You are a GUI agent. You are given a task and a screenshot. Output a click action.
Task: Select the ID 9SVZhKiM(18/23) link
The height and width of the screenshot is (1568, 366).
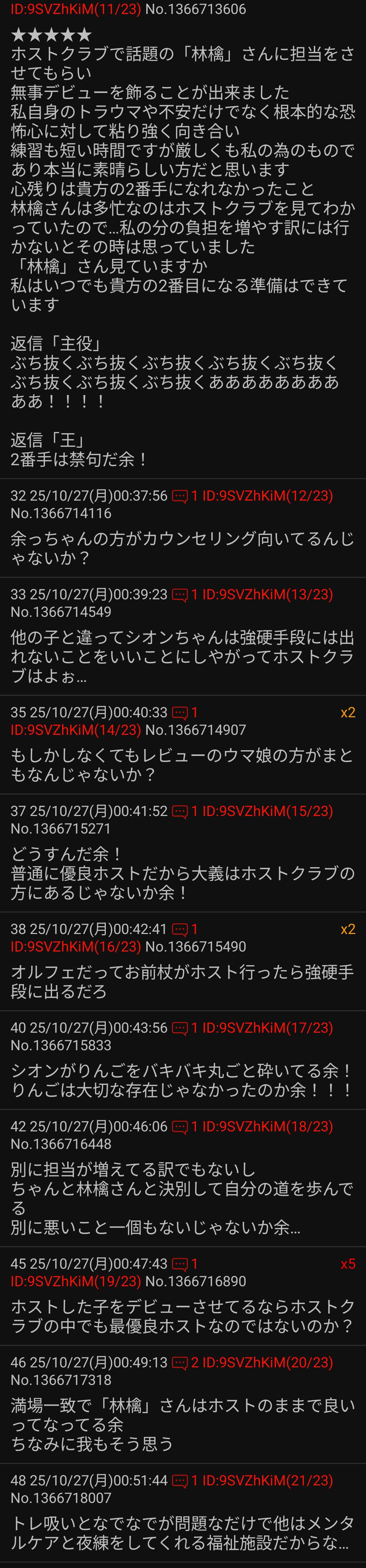267,1127
